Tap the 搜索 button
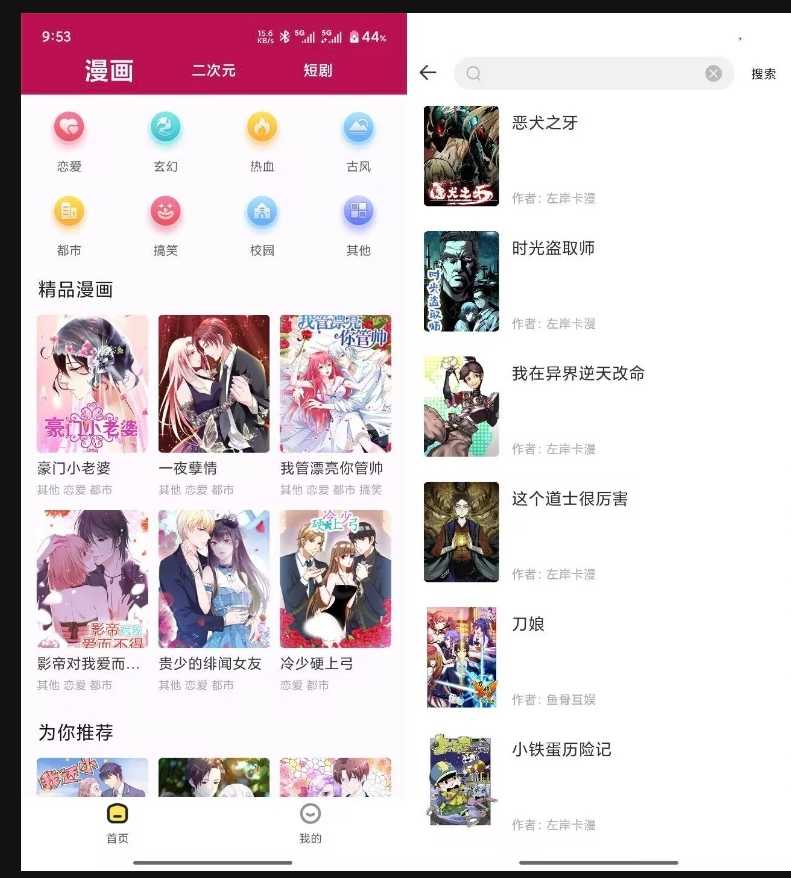The image size is (791, 878). (x=763, y=74)
